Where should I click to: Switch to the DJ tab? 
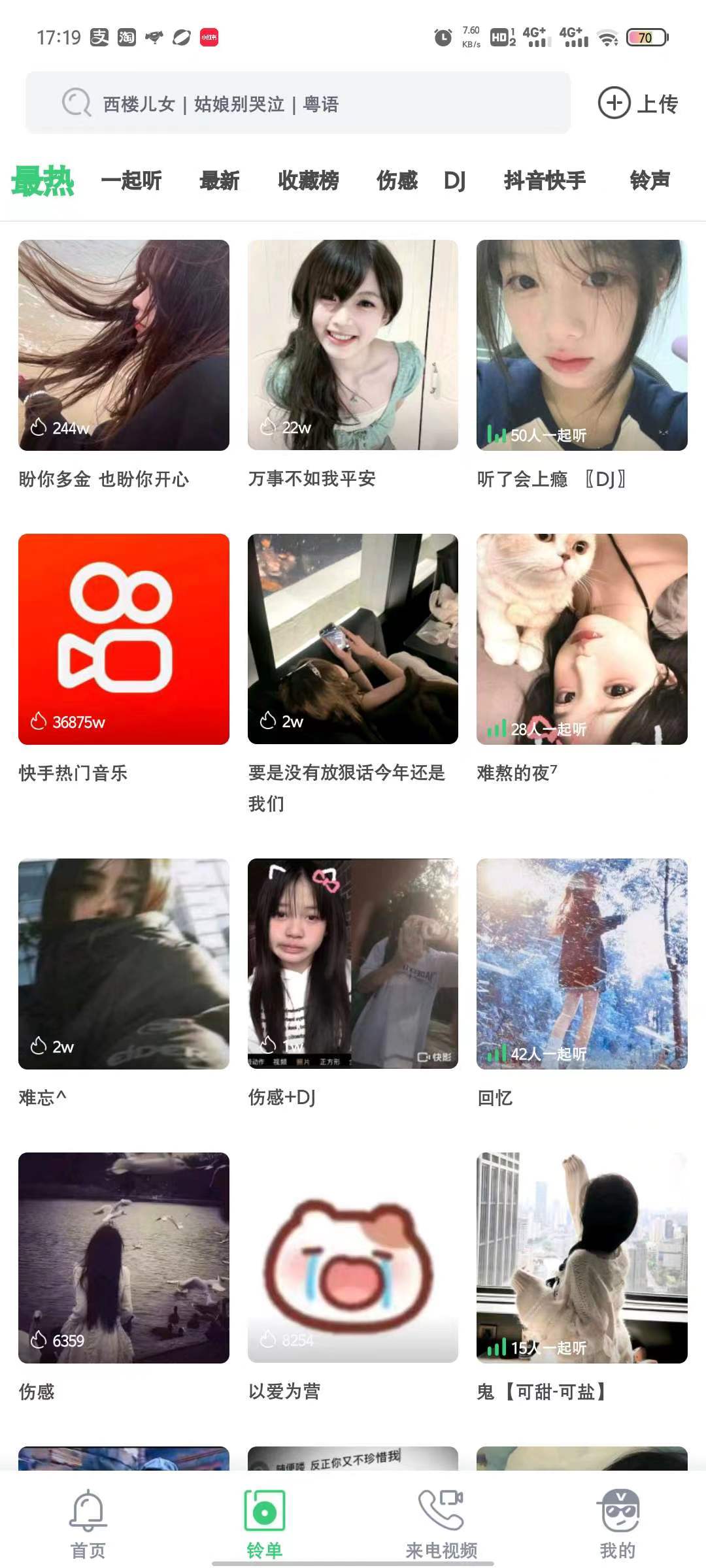pyautogui.click(x=454, y=180)
